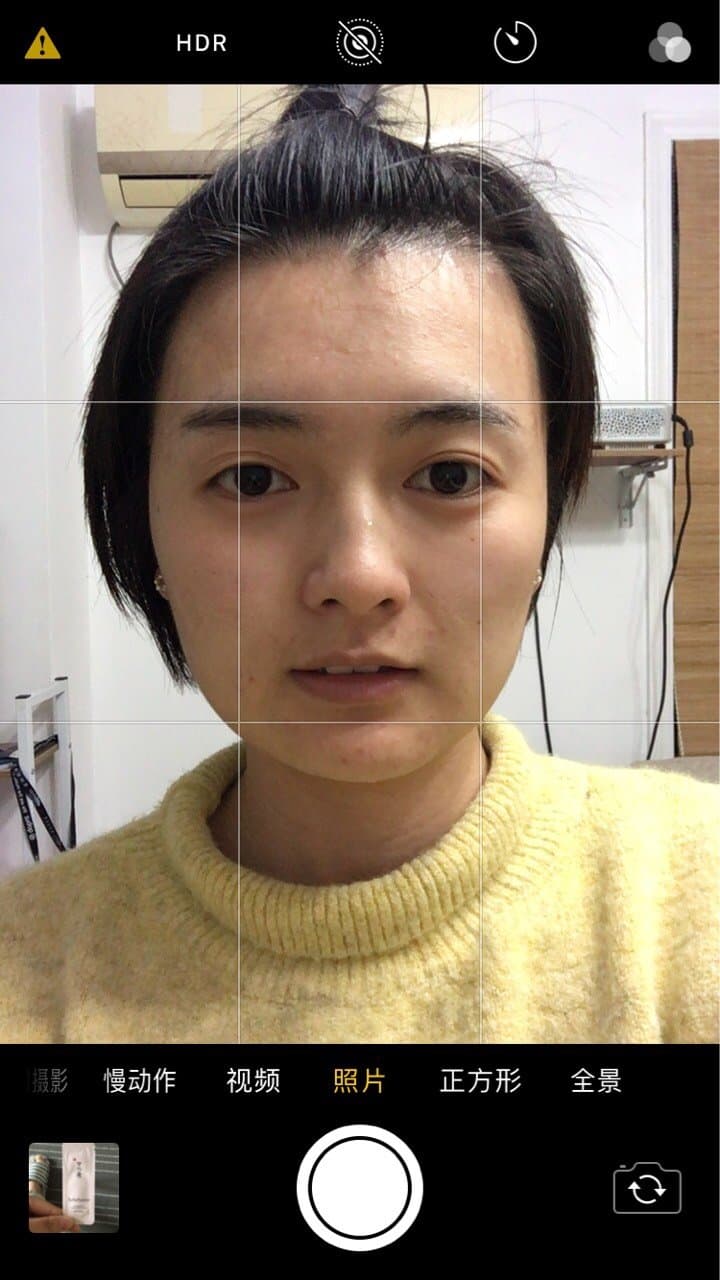This screenshot has height=1280, width=720.
Task: Open the color filters icon
Action: [x=670, y=43]
